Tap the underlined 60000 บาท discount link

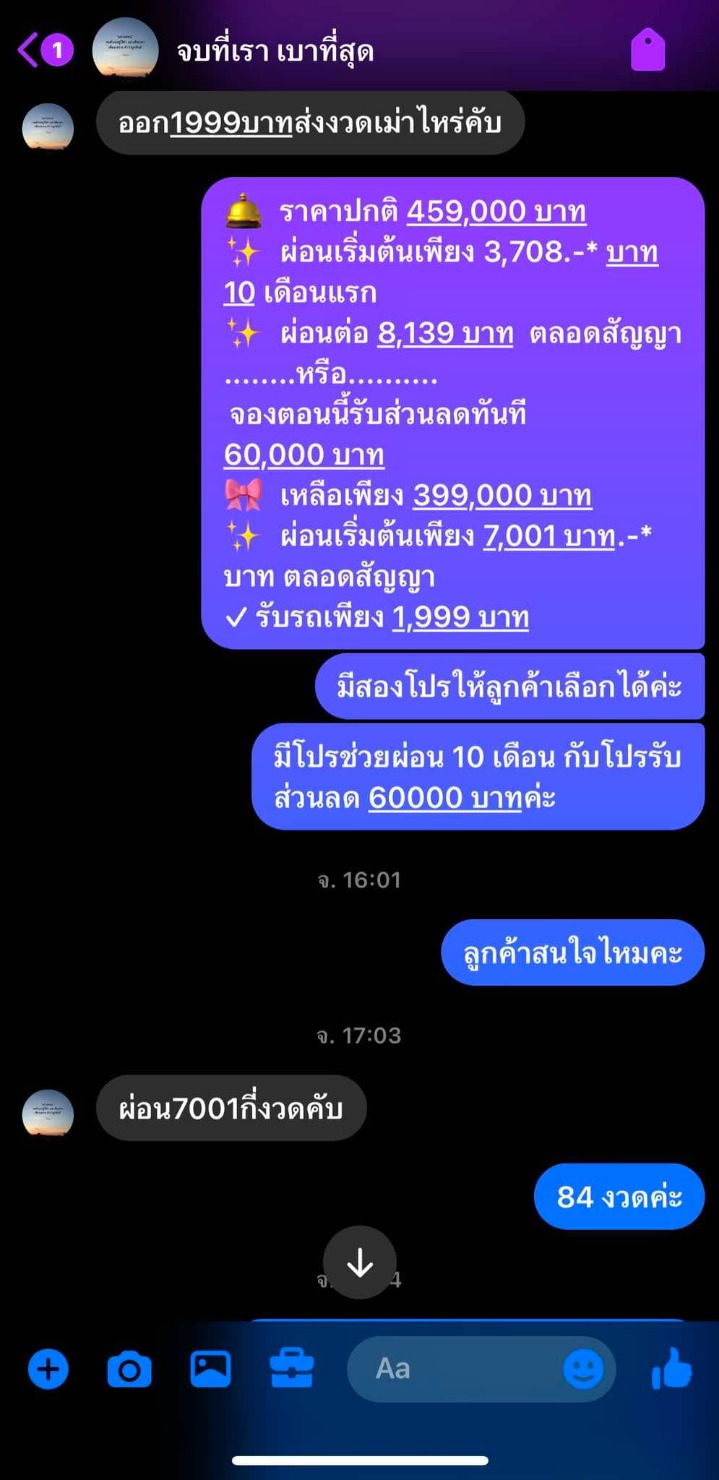point(444,797)
